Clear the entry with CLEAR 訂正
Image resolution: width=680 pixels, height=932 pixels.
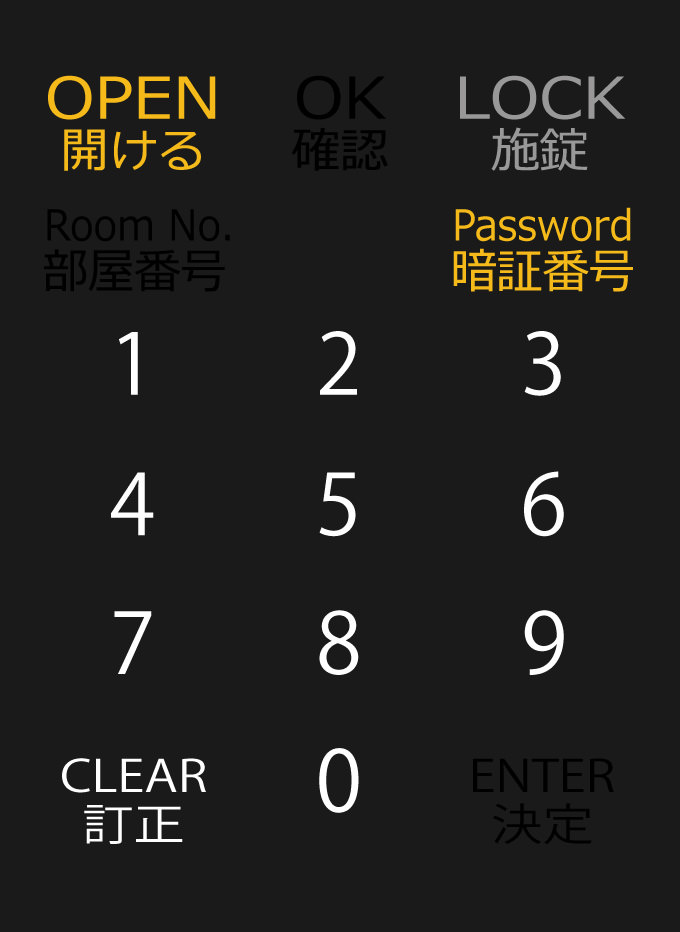click(x=134, y=800)
